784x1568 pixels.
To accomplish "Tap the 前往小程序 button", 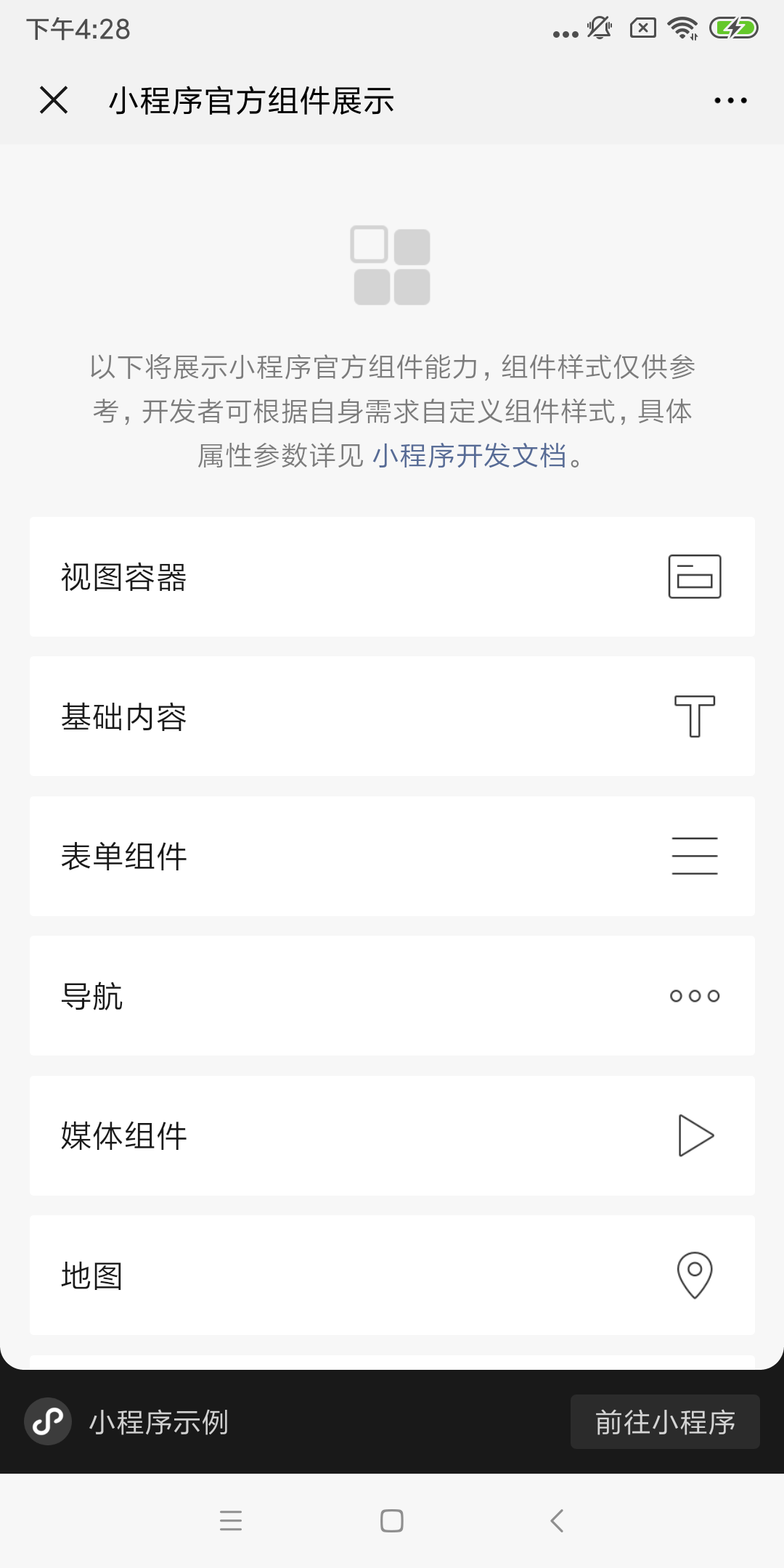I will click(665, 1422).
